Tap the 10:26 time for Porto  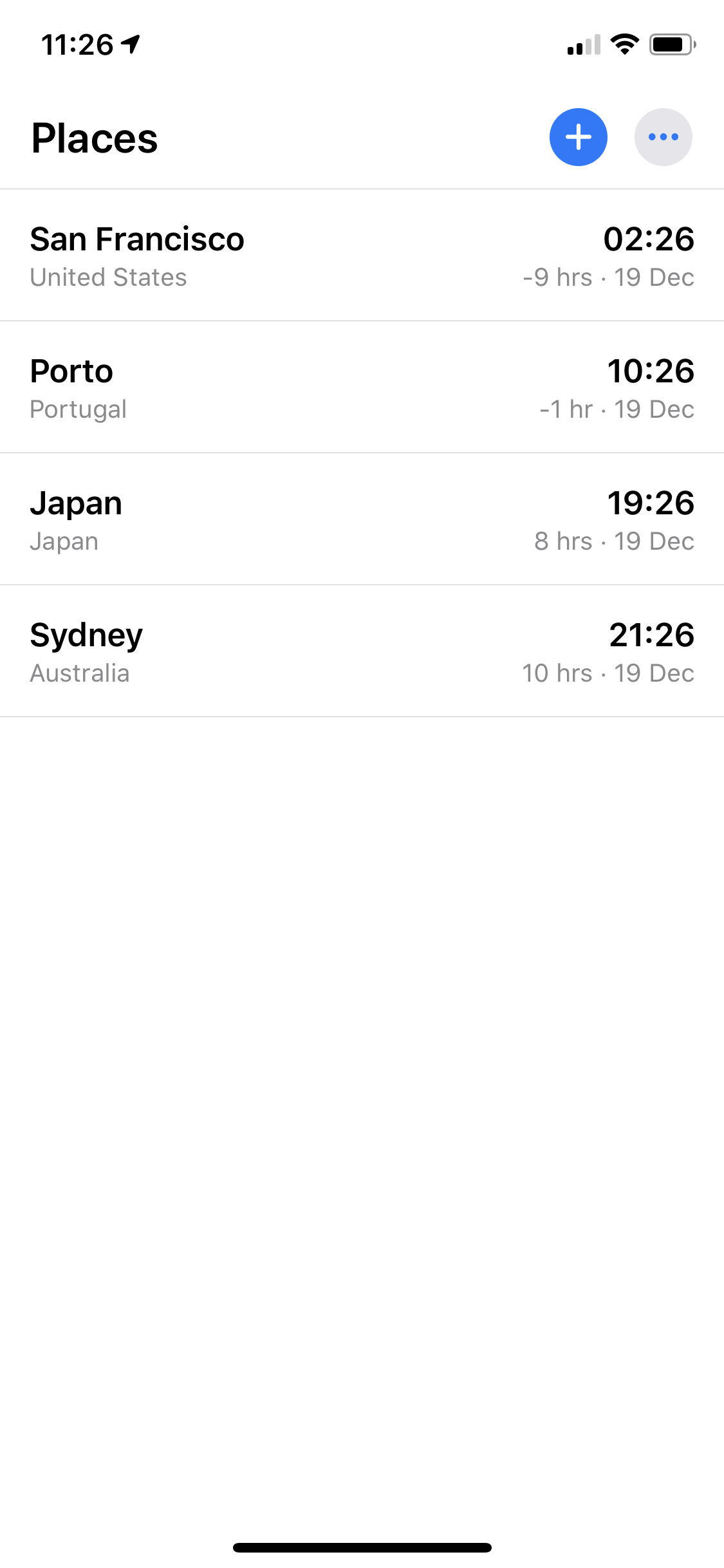click(x=652, y=372)
